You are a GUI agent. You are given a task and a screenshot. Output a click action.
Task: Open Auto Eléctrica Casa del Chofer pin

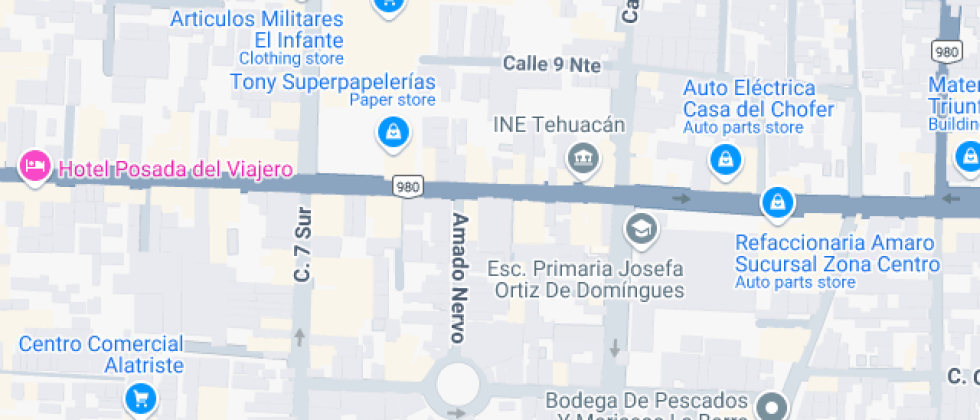point(723,159)
